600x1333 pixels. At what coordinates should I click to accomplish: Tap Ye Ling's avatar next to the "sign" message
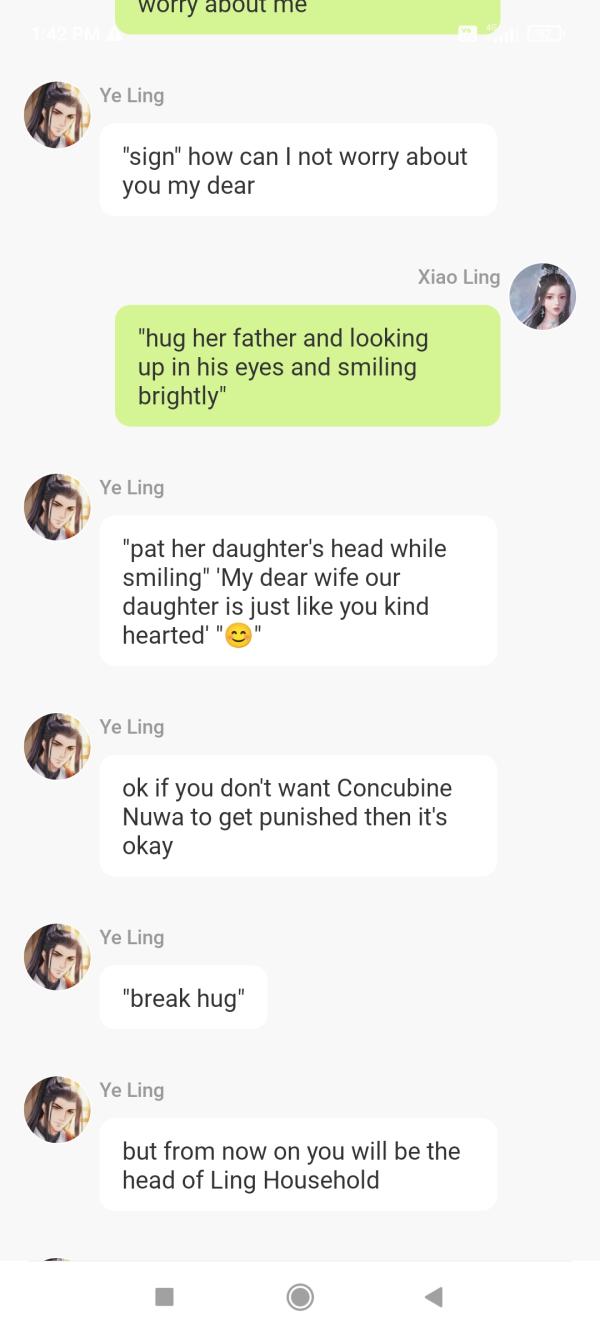click(57, 115)
